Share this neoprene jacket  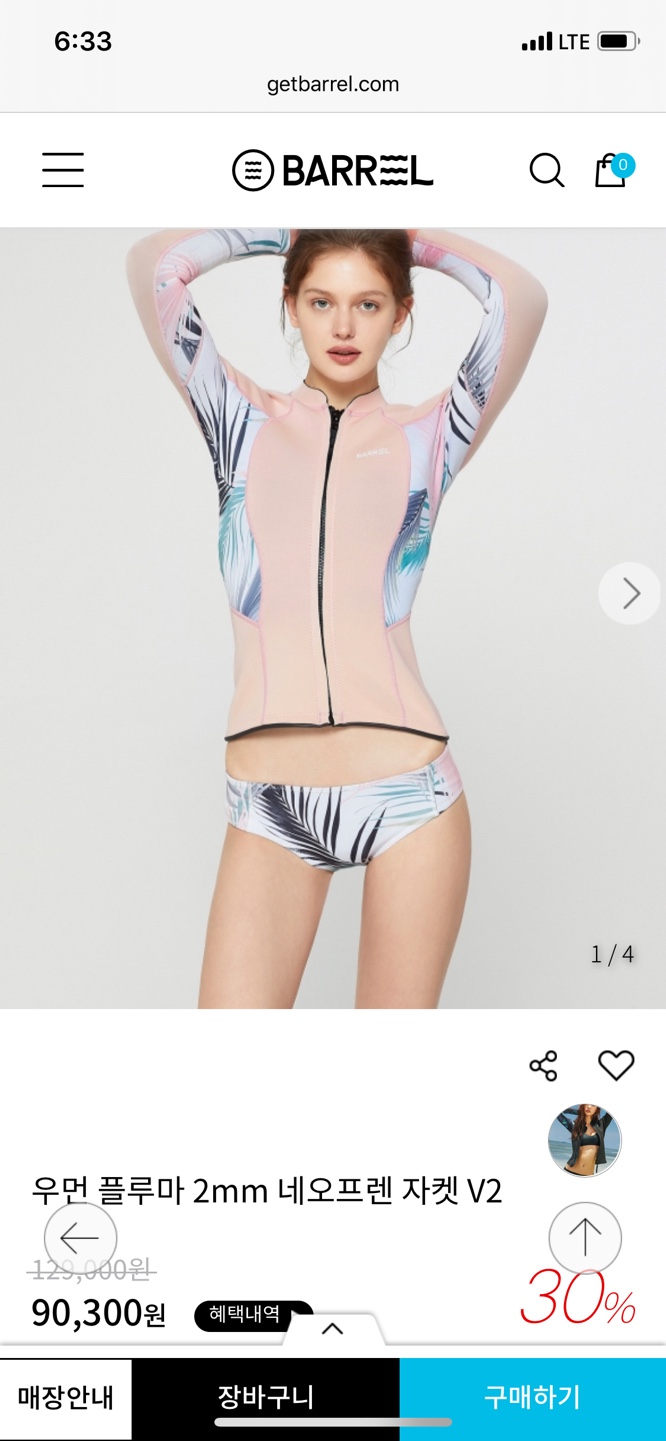pos(543,1066)
